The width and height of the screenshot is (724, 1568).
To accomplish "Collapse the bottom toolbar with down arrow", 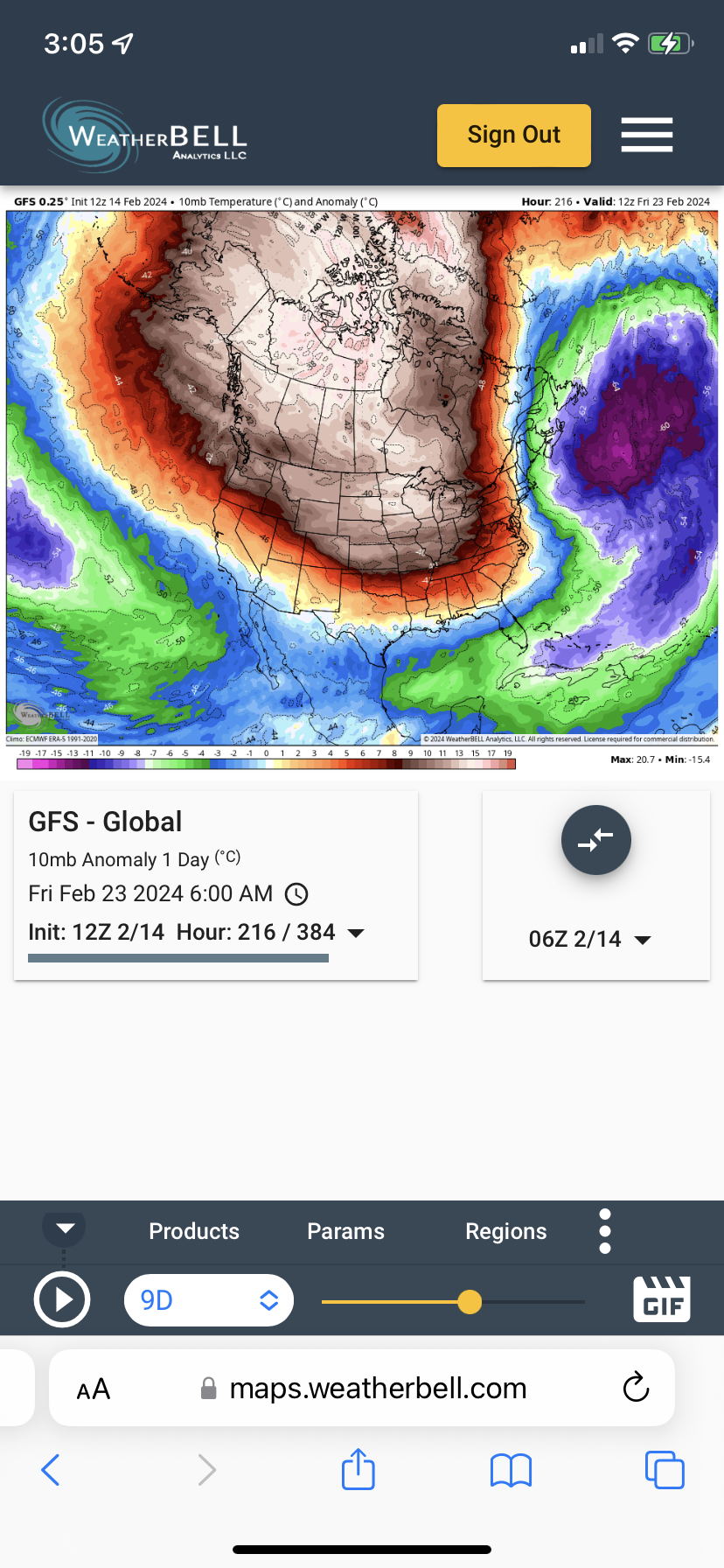I will [x=65, y=1228].
